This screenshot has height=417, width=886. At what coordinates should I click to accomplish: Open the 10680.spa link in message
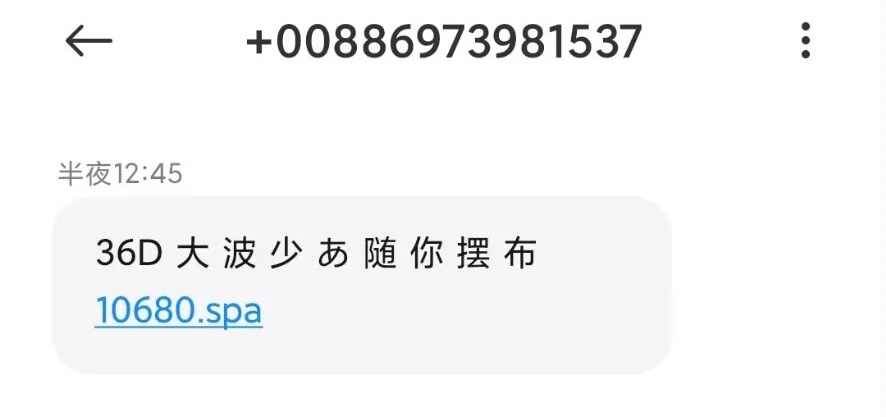click(x=179, y=311)
